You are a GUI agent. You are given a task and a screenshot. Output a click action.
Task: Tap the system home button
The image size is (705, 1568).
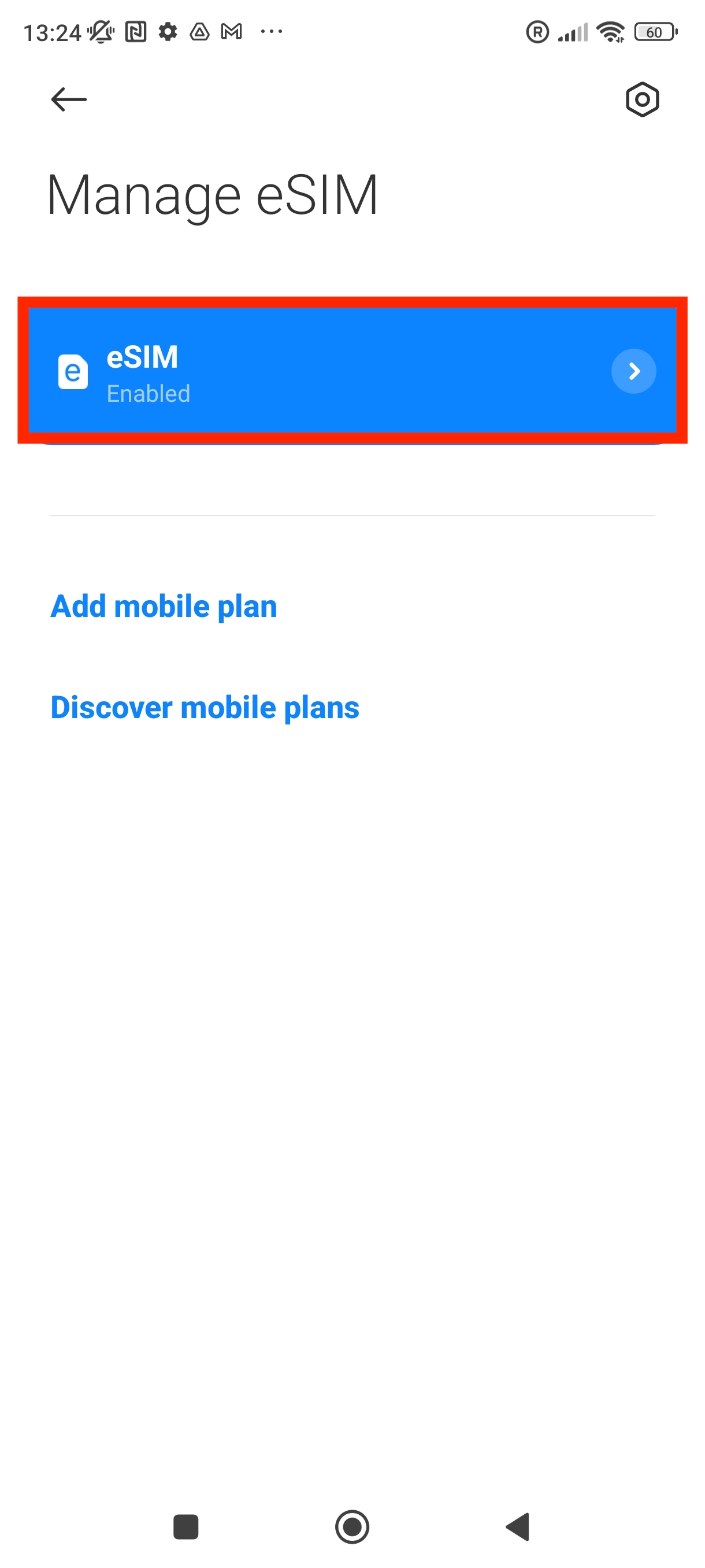352,1526
